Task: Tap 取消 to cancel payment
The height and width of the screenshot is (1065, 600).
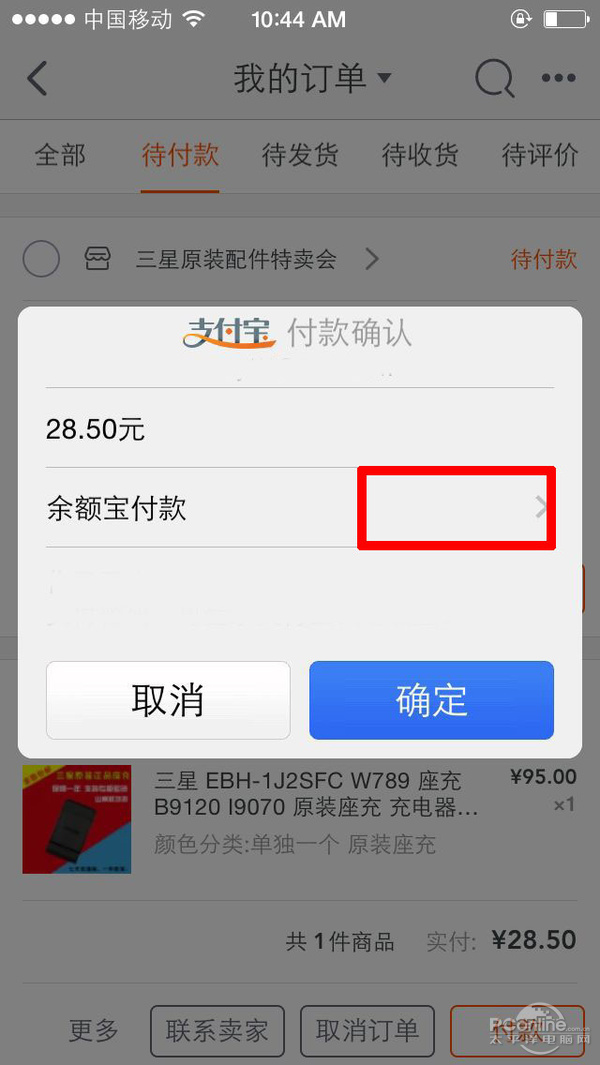Action: [168, 700]
